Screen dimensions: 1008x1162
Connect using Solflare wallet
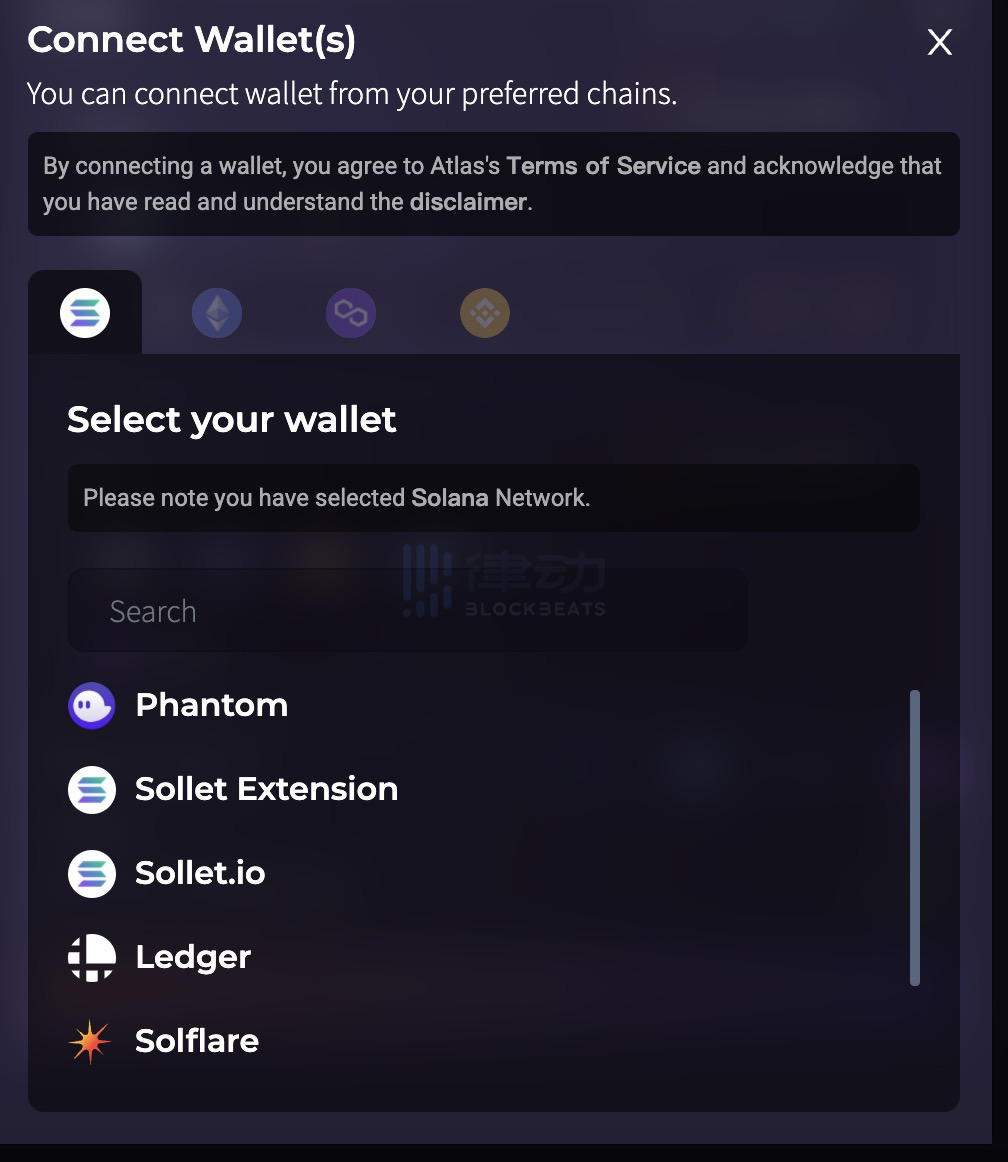click(197, 1041)
